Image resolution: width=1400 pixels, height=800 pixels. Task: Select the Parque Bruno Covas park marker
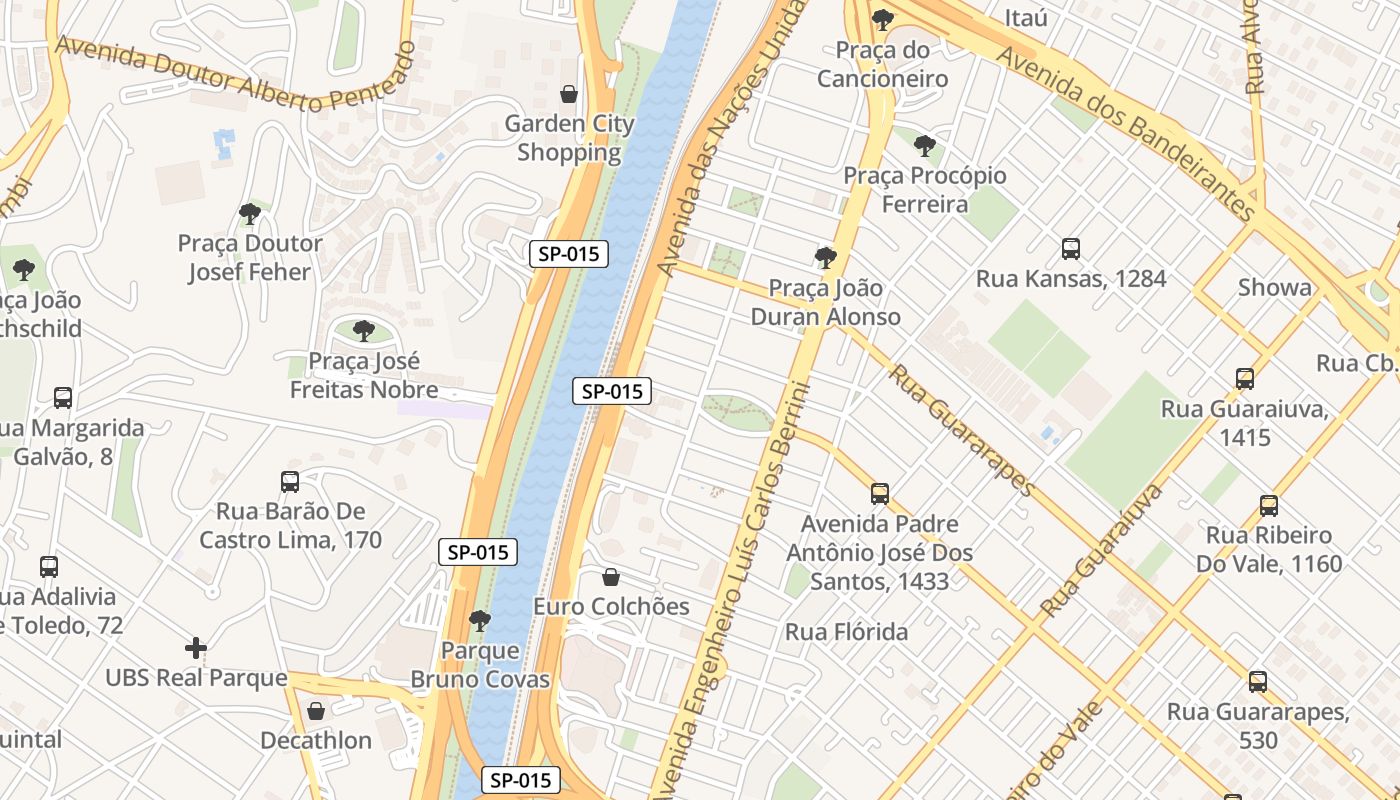point(480,621)
